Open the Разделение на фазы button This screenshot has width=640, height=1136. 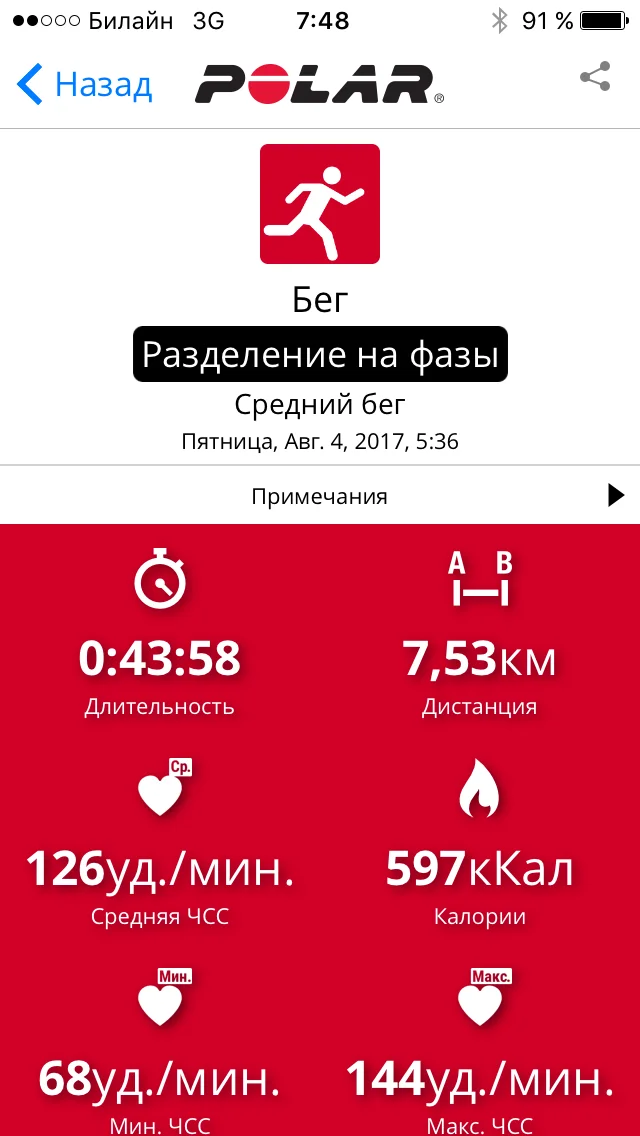click(320, 354)
